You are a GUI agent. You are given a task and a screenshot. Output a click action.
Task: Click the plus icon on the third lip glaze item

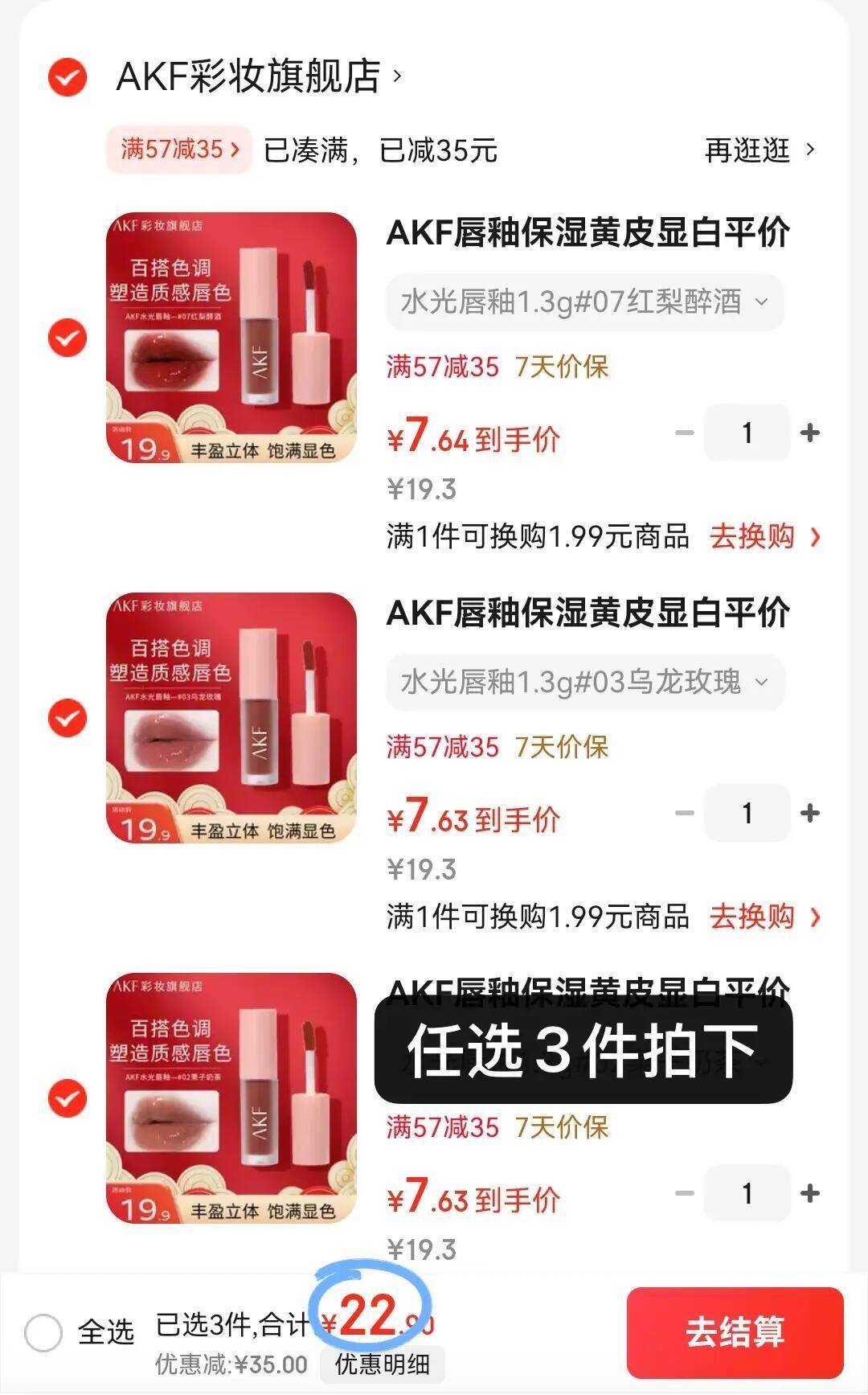809,1195
